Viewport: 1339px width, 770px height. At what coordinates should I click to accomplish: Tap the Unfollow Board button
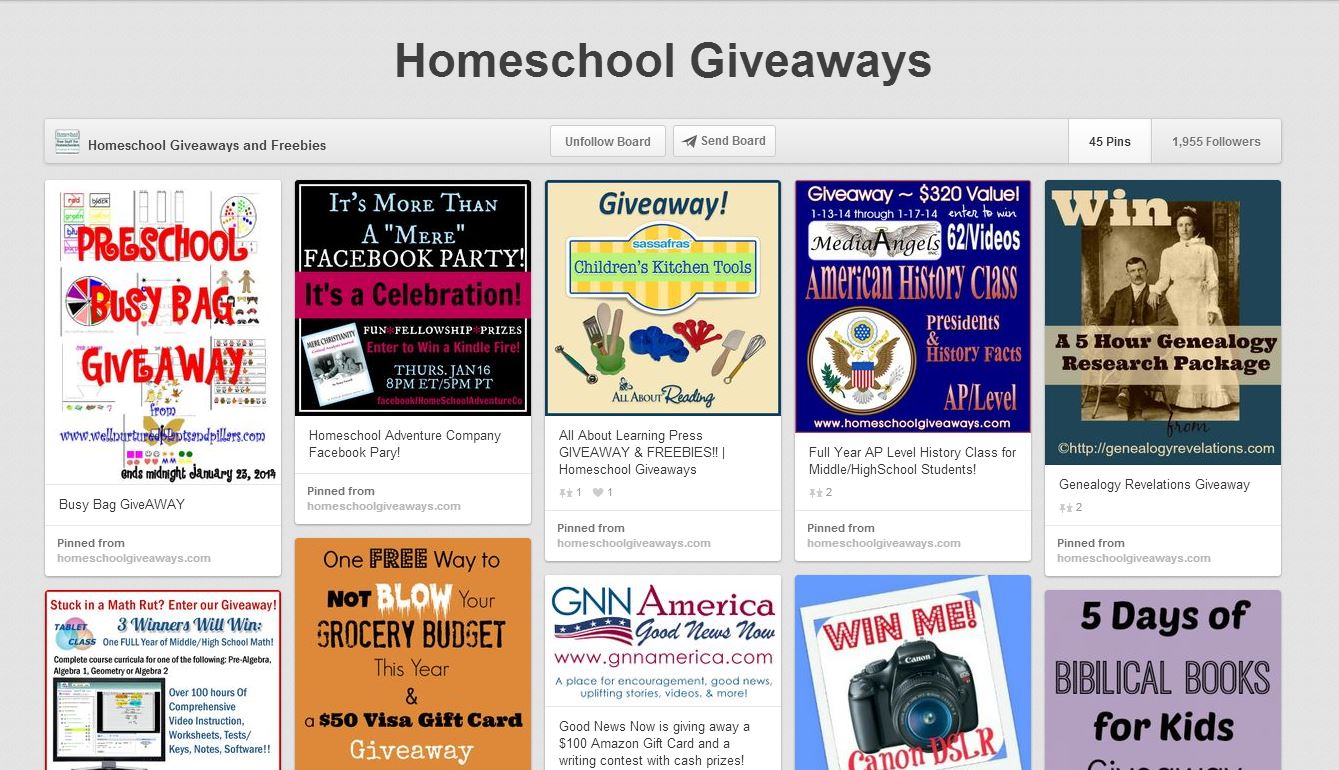pyautogui.click(x=607, y=141)
